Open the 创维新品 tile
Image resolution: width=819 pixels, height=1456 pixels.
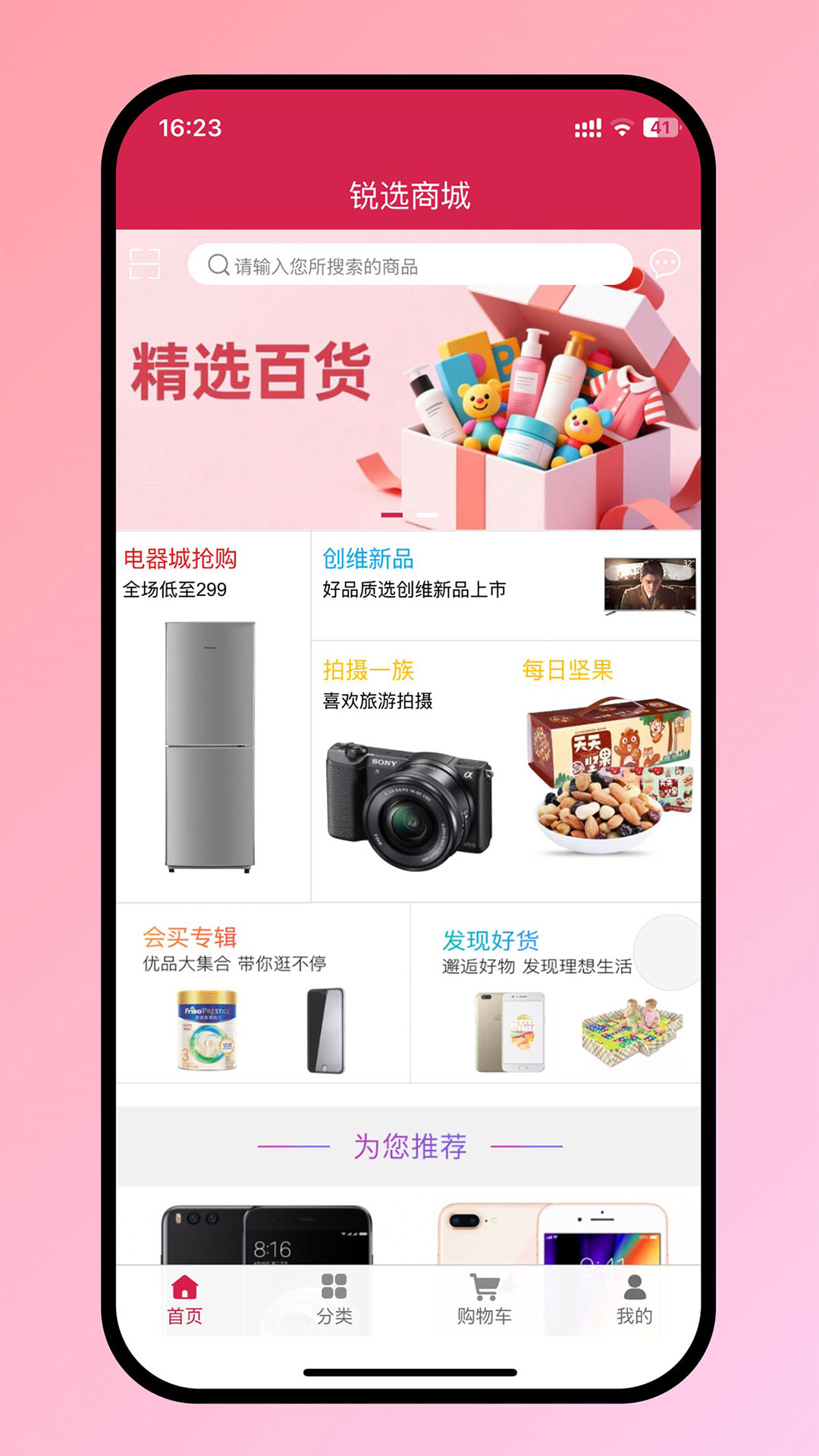tap(506, 585)
